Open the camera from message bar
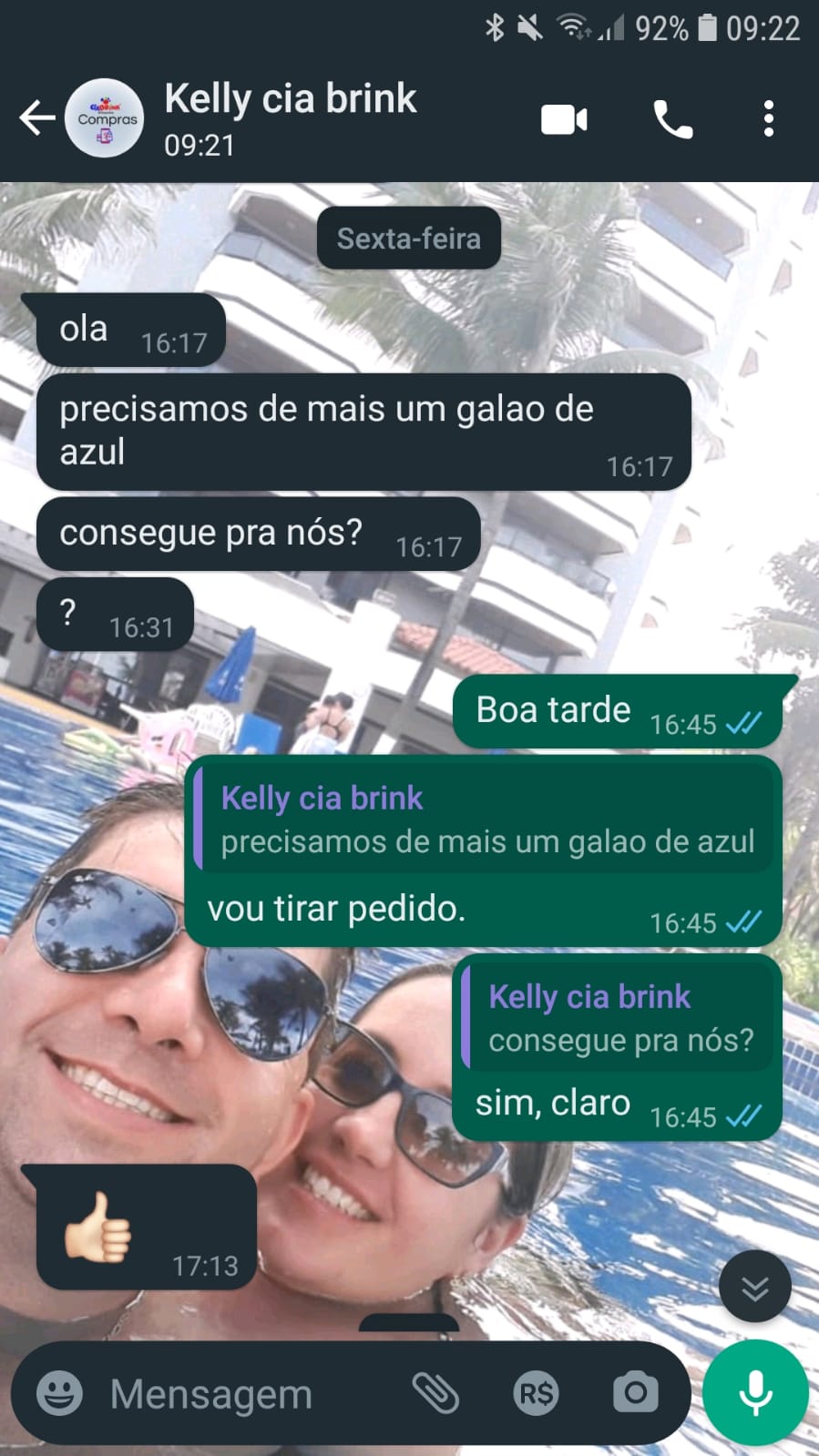819x1456 pixels. (x=635, y=1393)
